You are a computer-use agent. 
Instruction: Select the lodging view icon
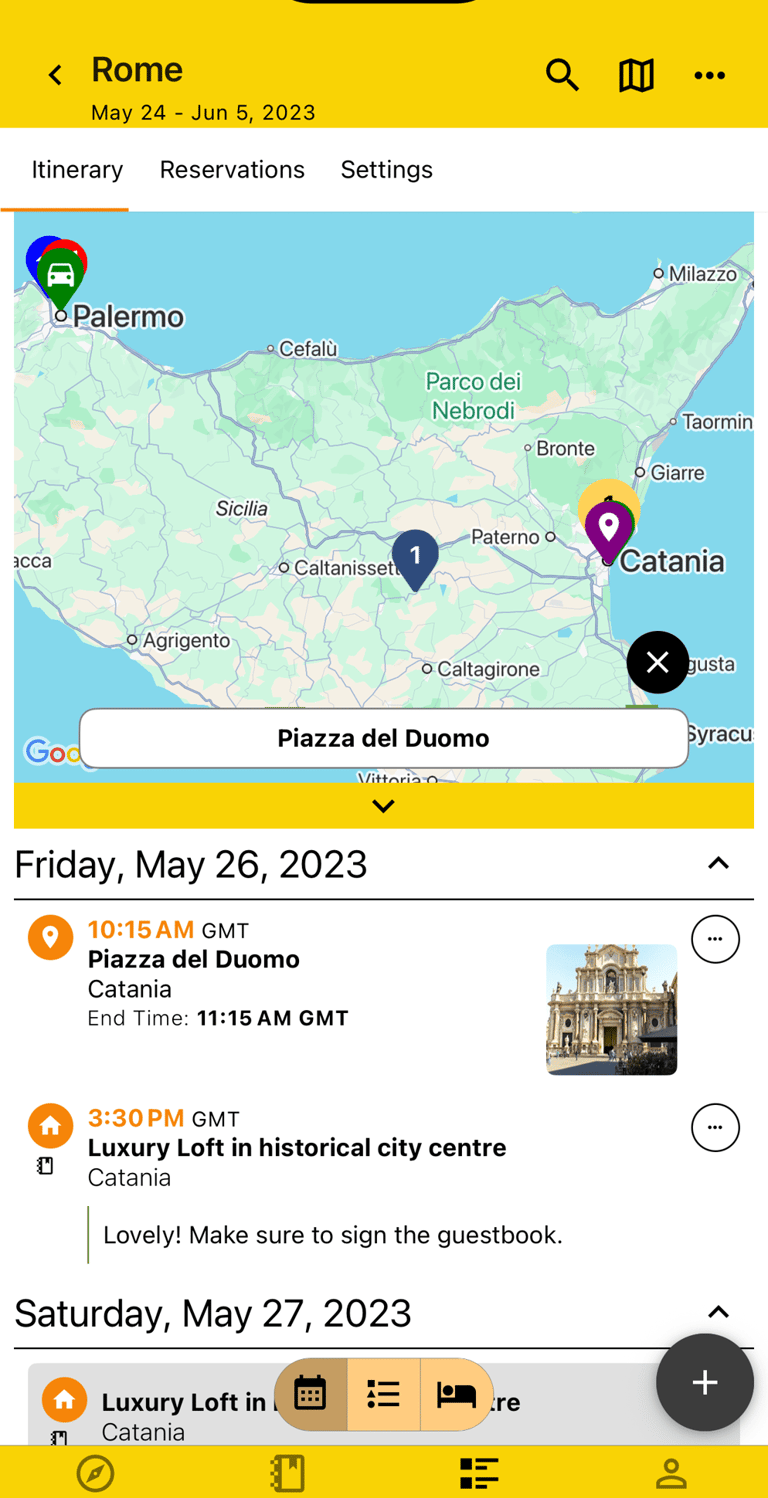(456, 1393)
